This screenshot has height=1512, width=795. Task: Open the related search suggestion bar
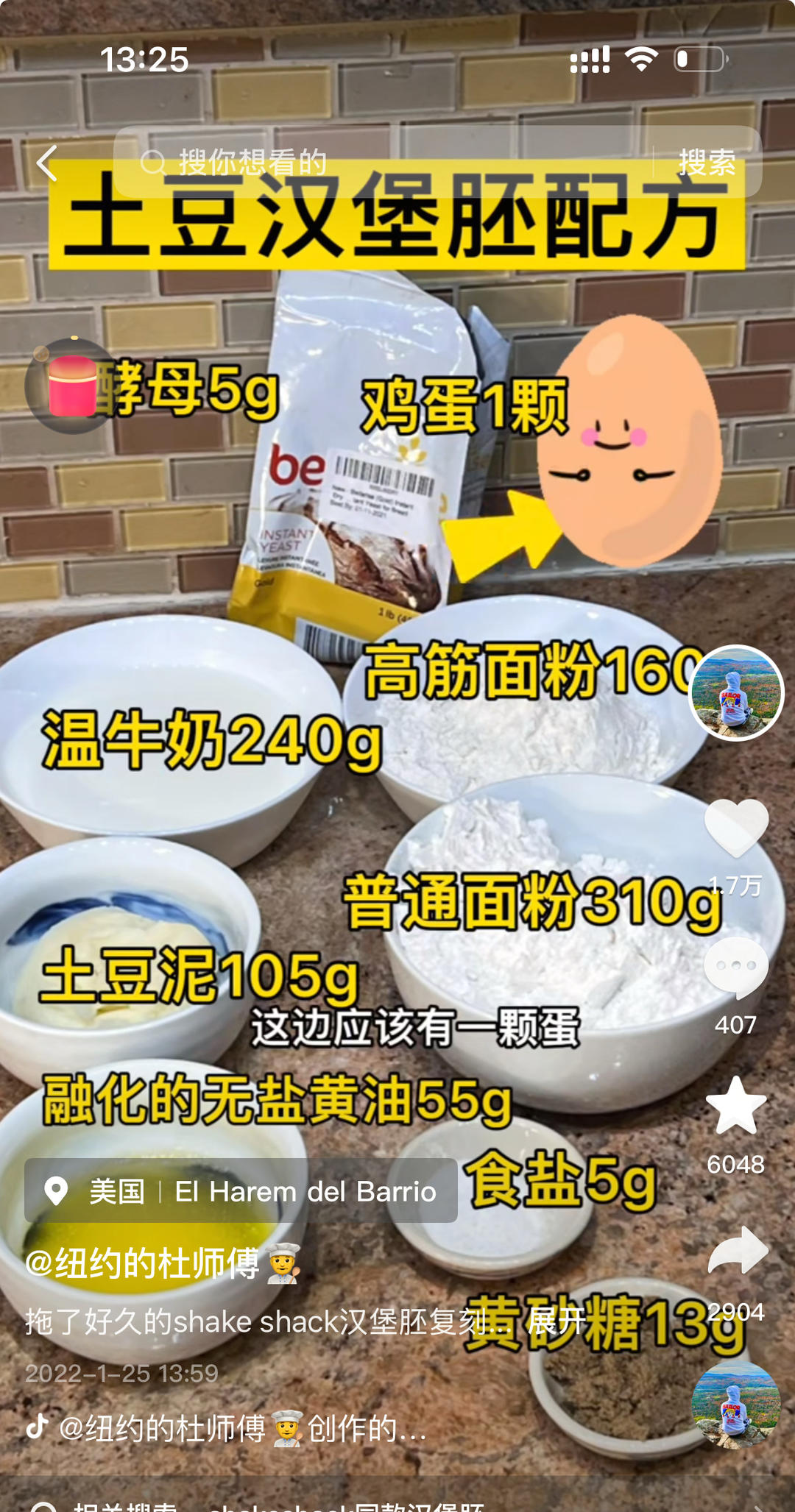click(397, 1501)
